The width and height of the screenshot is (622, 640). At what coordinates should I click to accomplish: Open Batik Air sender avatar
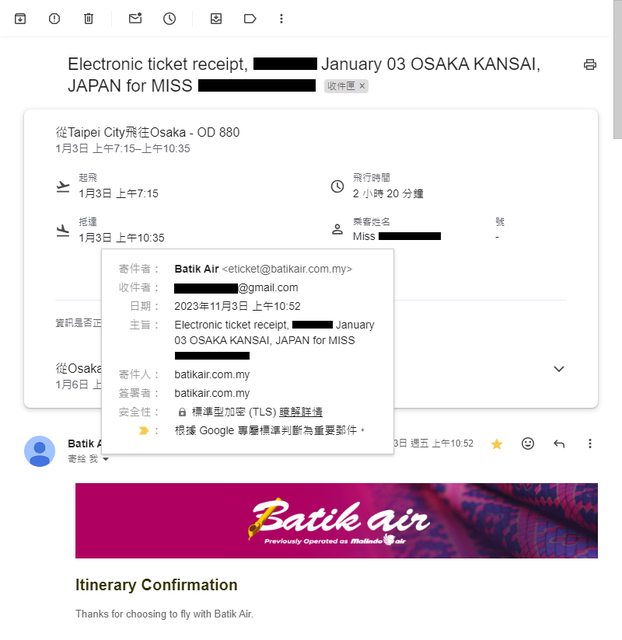pos(40,451)
